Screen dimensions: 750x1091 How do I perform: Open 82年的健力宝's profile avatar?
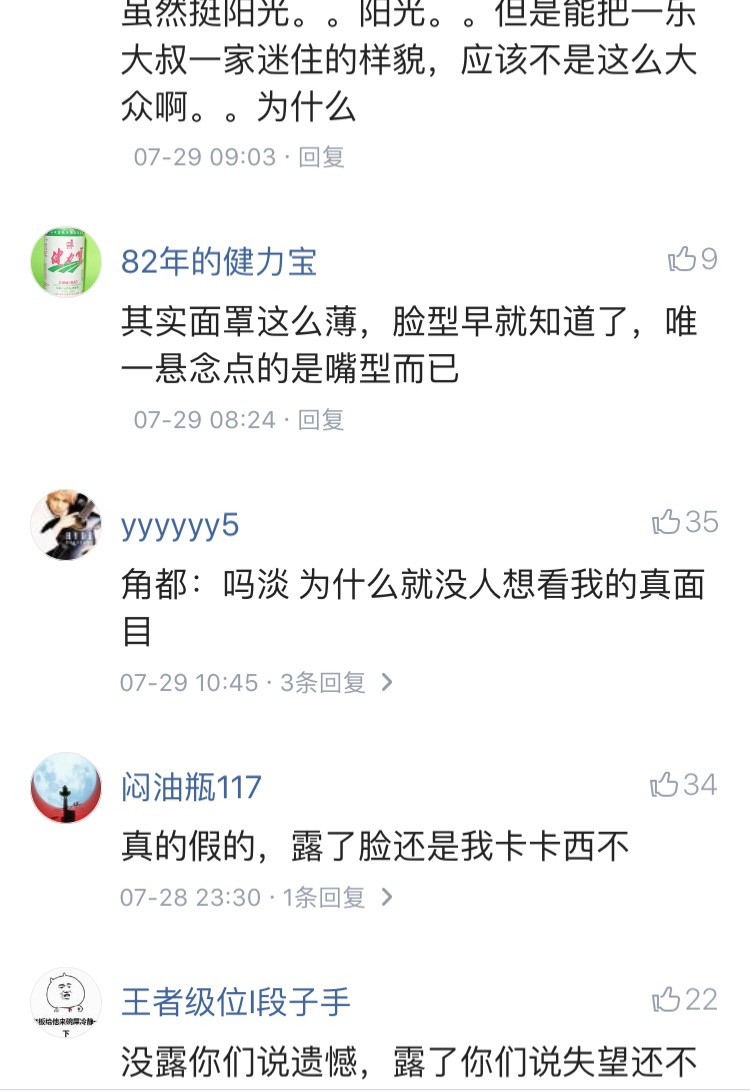click(66, 262)
